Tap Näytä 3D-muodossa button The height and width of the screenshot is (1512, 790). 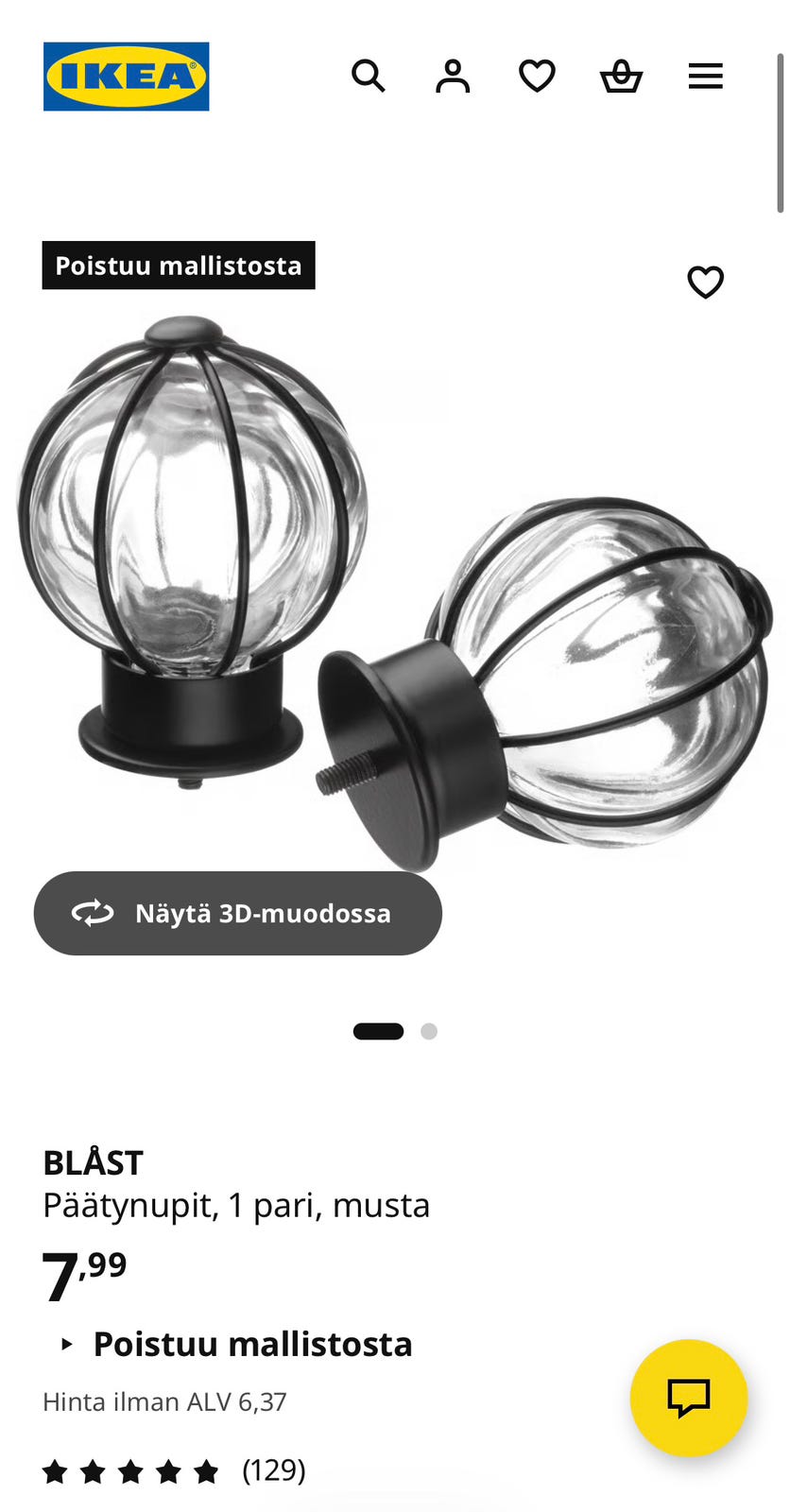click(238, 913)
